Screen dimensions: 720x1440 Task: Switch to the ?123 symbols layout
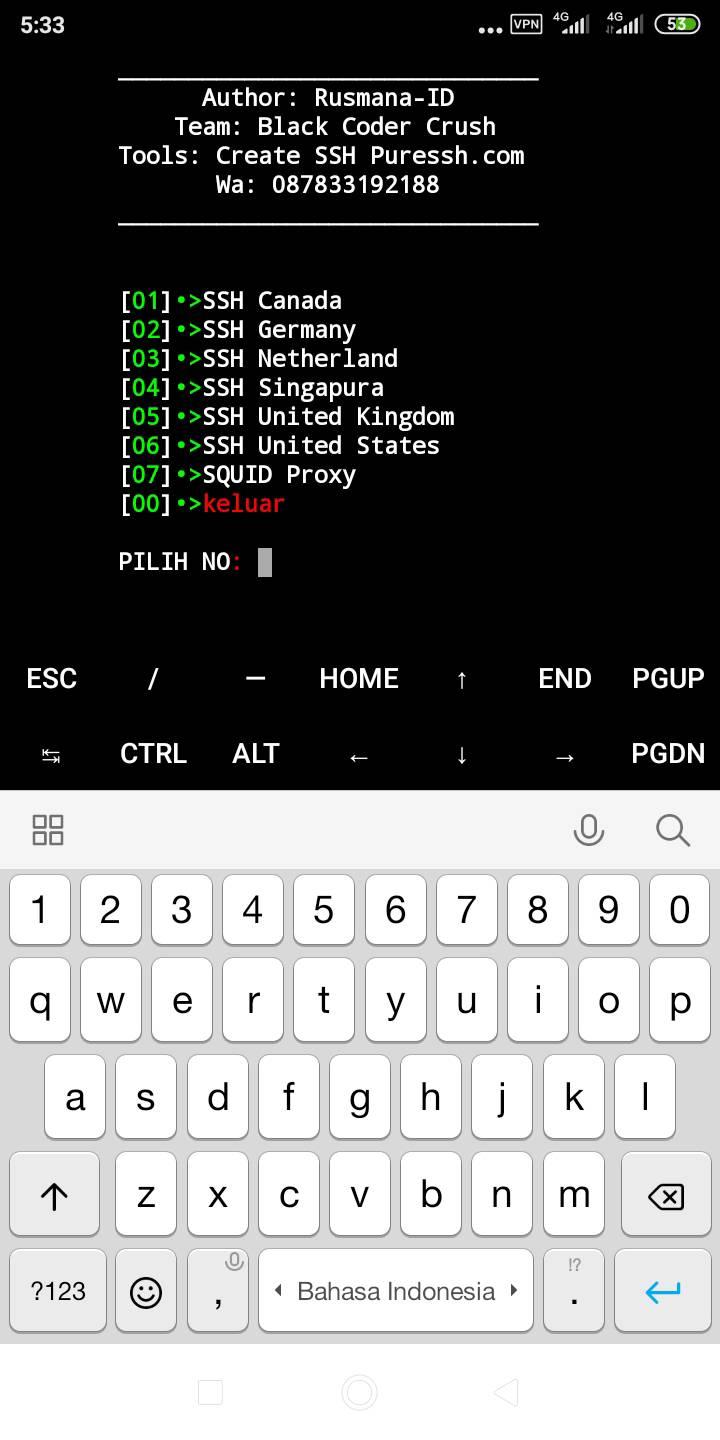(x=58, y=1291)
